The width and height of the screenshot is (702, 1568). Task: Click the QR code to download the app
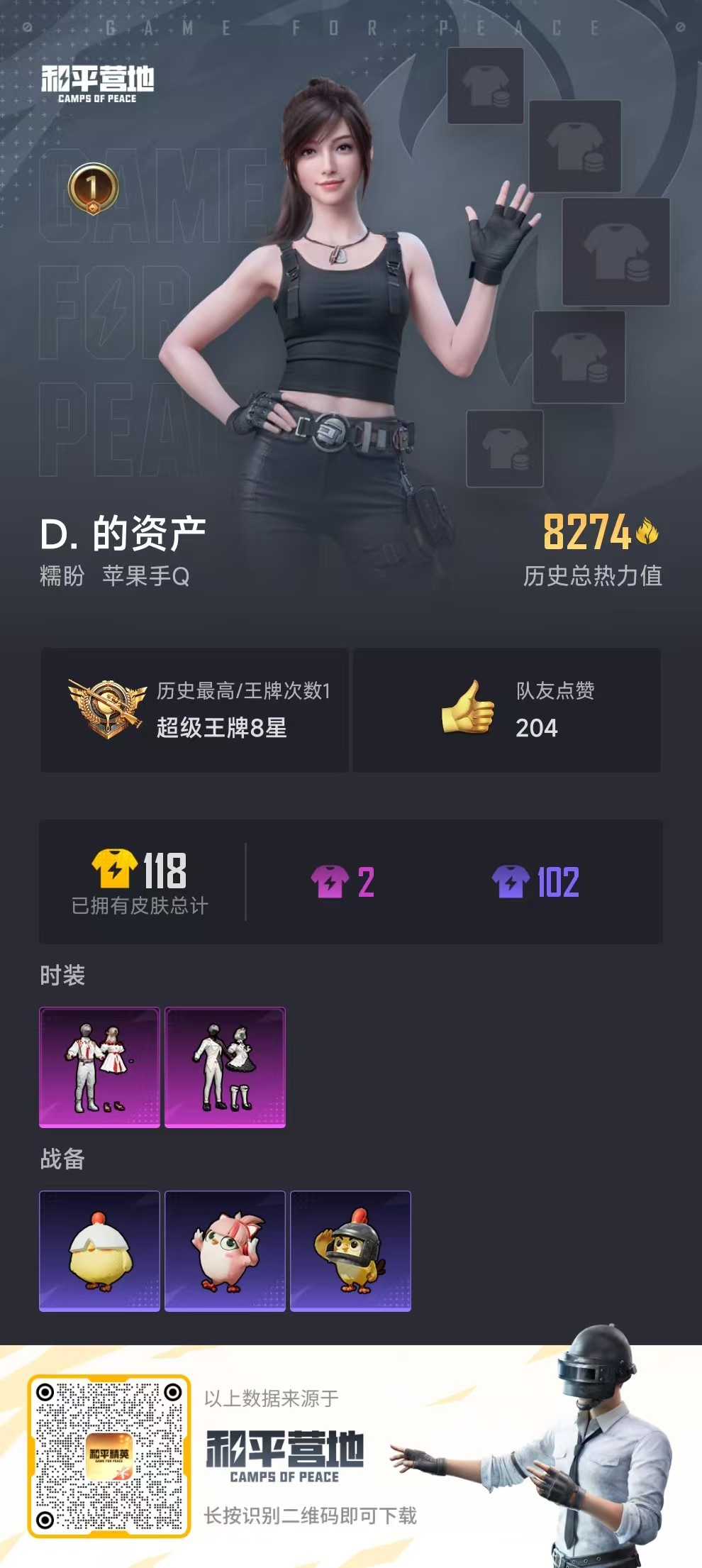point(112,1484)
